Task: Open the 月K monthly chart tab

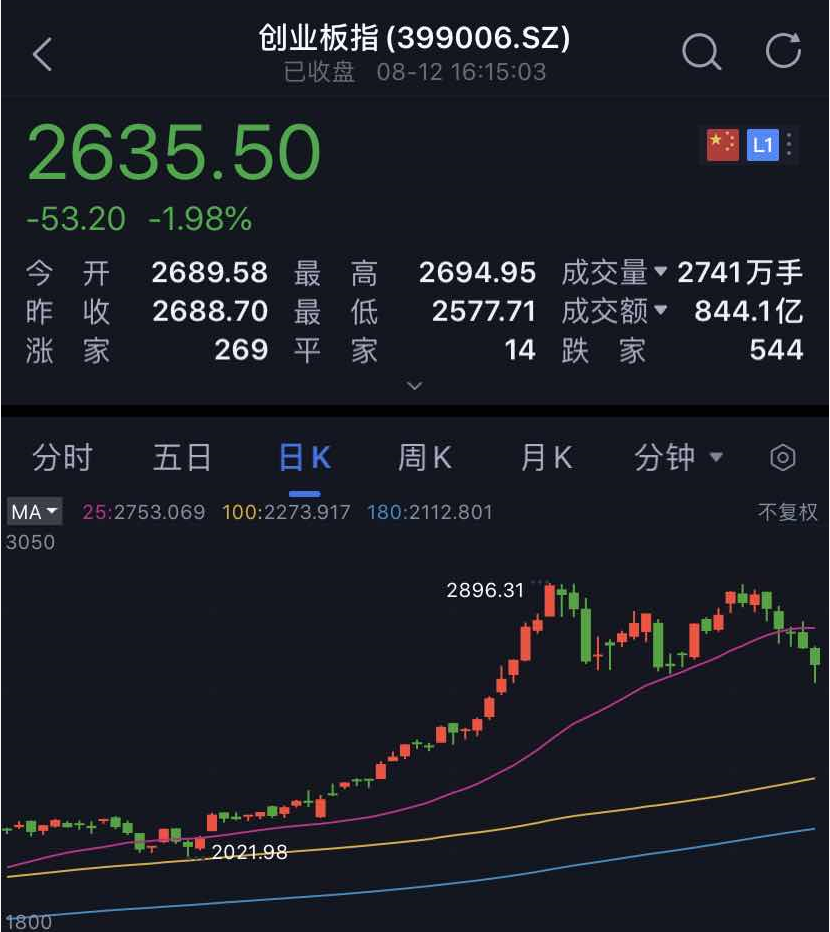Action: 545,457
